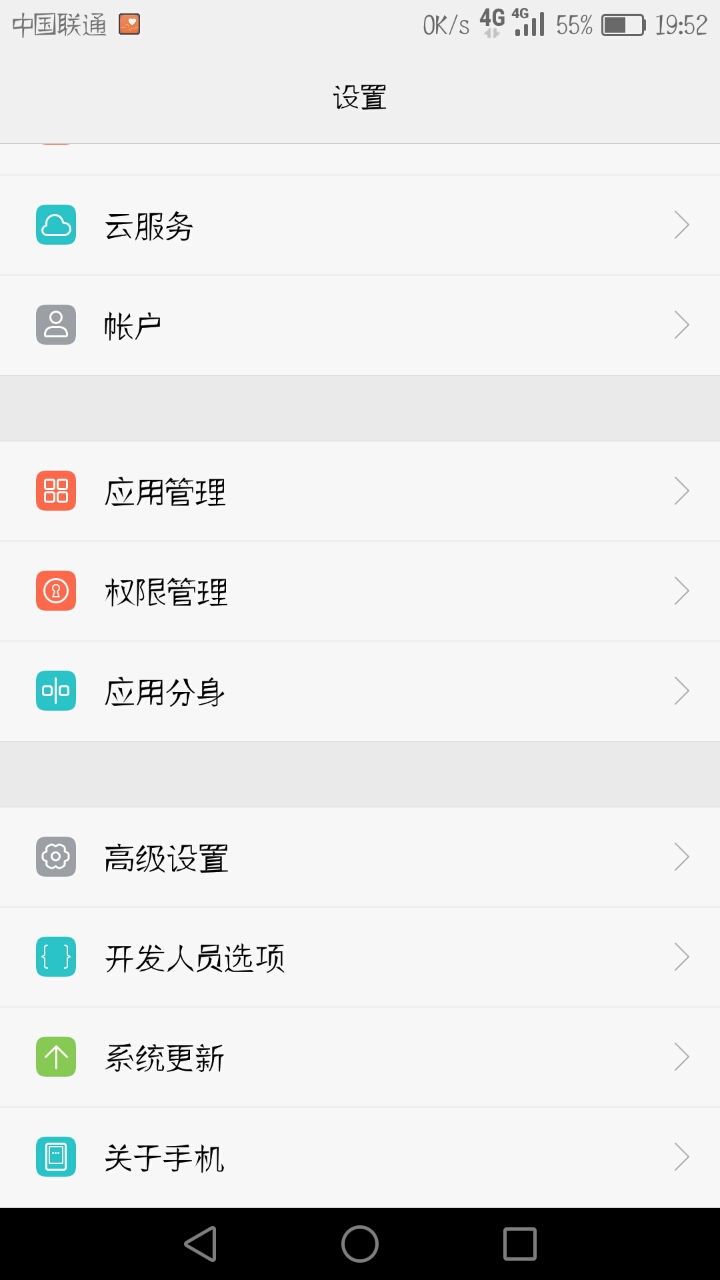
Task: Expand the 权限管理 settings entry
Action: pyautogui.click(x=360, y=590)
